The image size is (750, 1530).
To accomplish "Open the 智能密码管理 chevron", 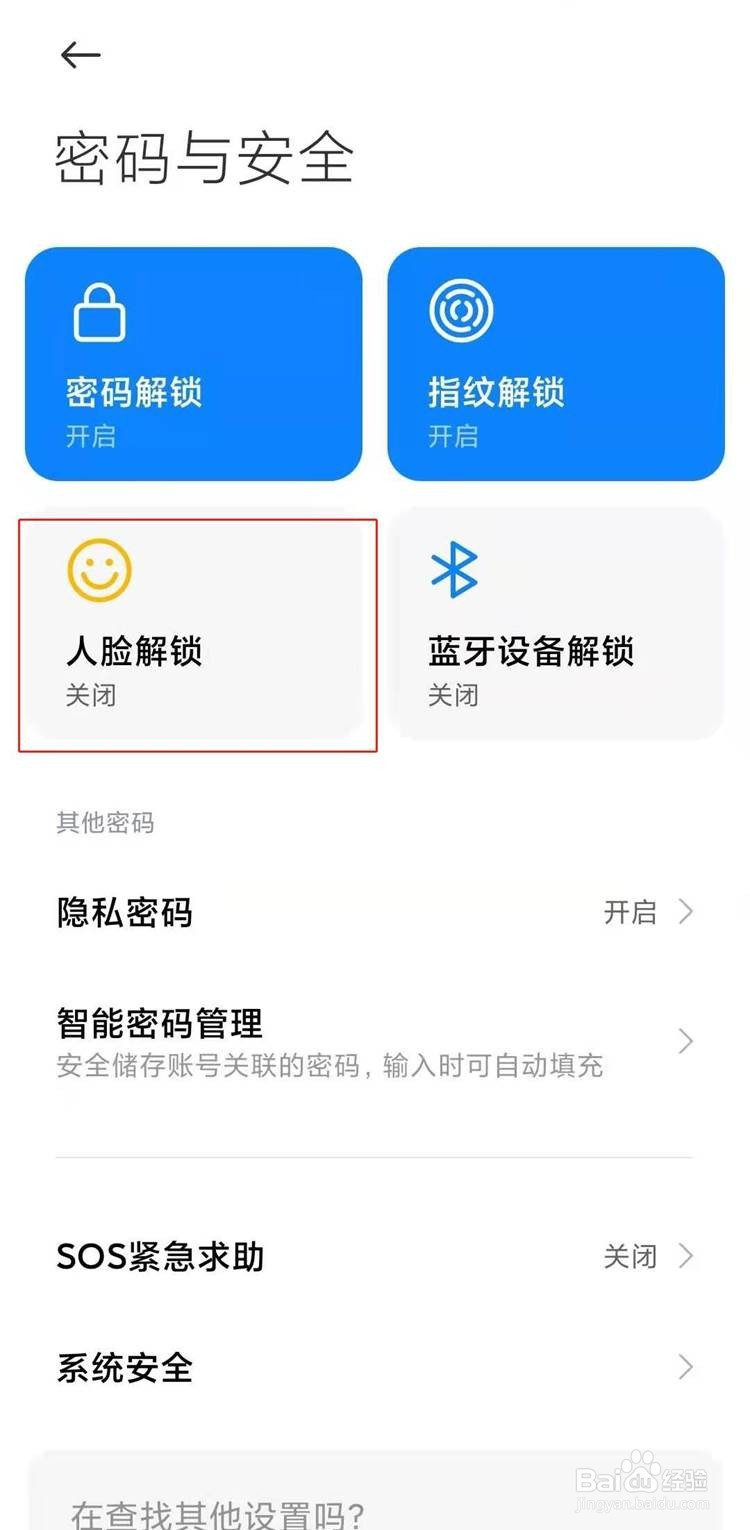I will [x=686, y=1041].
